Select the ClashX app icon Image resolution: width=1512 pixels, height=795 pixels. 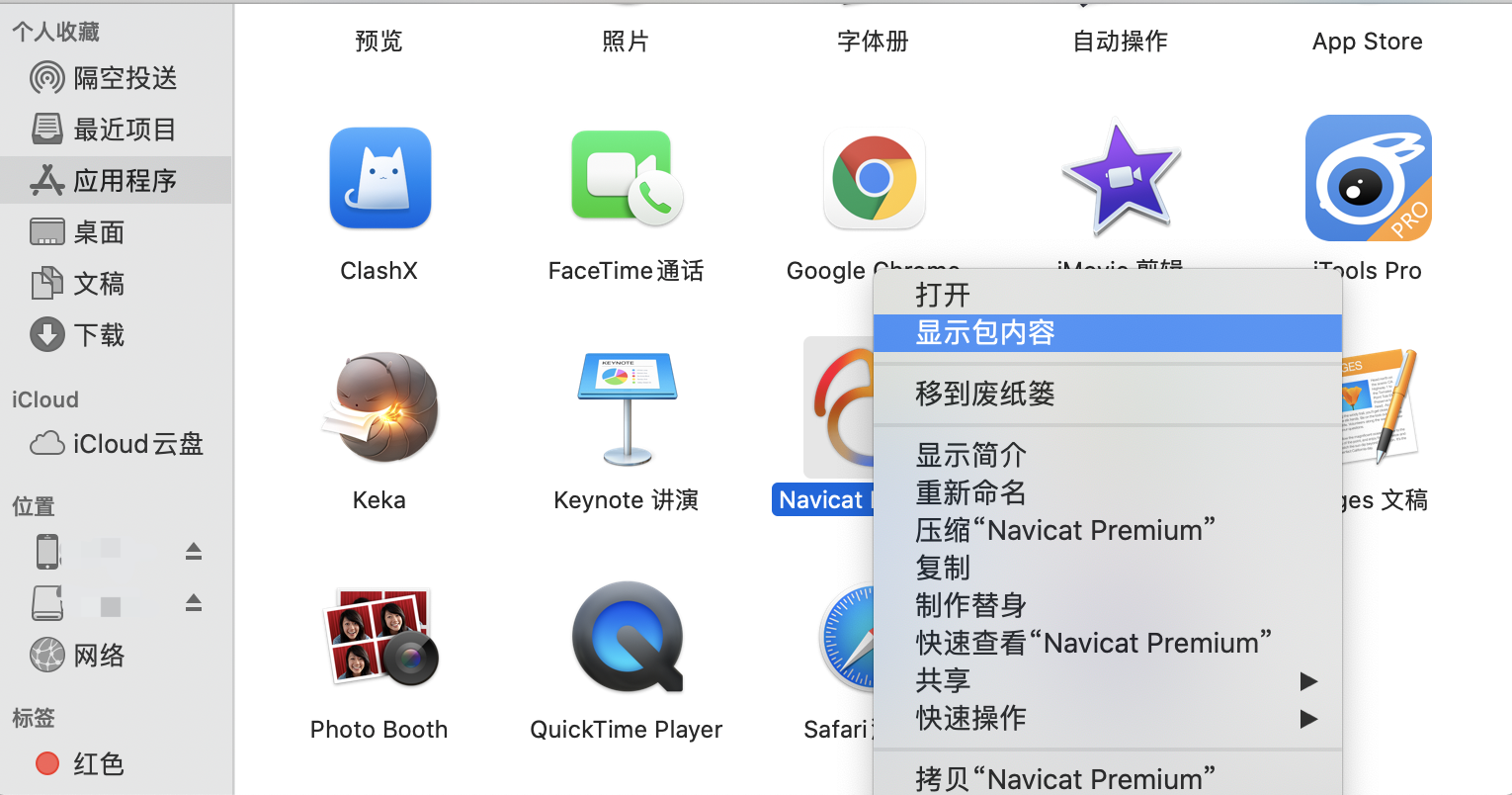(379, 178)
